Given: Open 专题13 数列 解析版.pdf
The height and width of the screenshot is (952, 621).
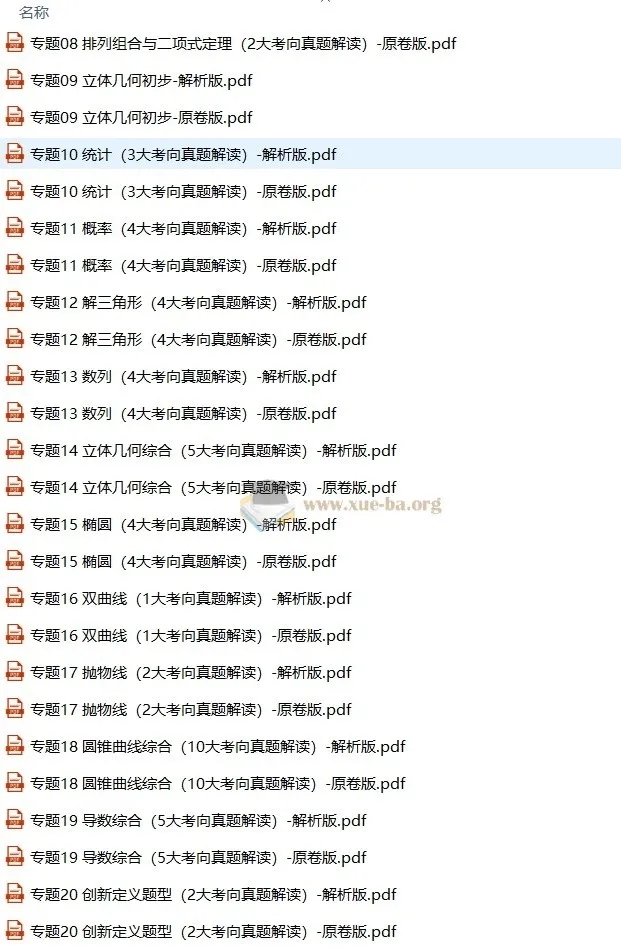Looking at the screenshot, I should point(183,376).
